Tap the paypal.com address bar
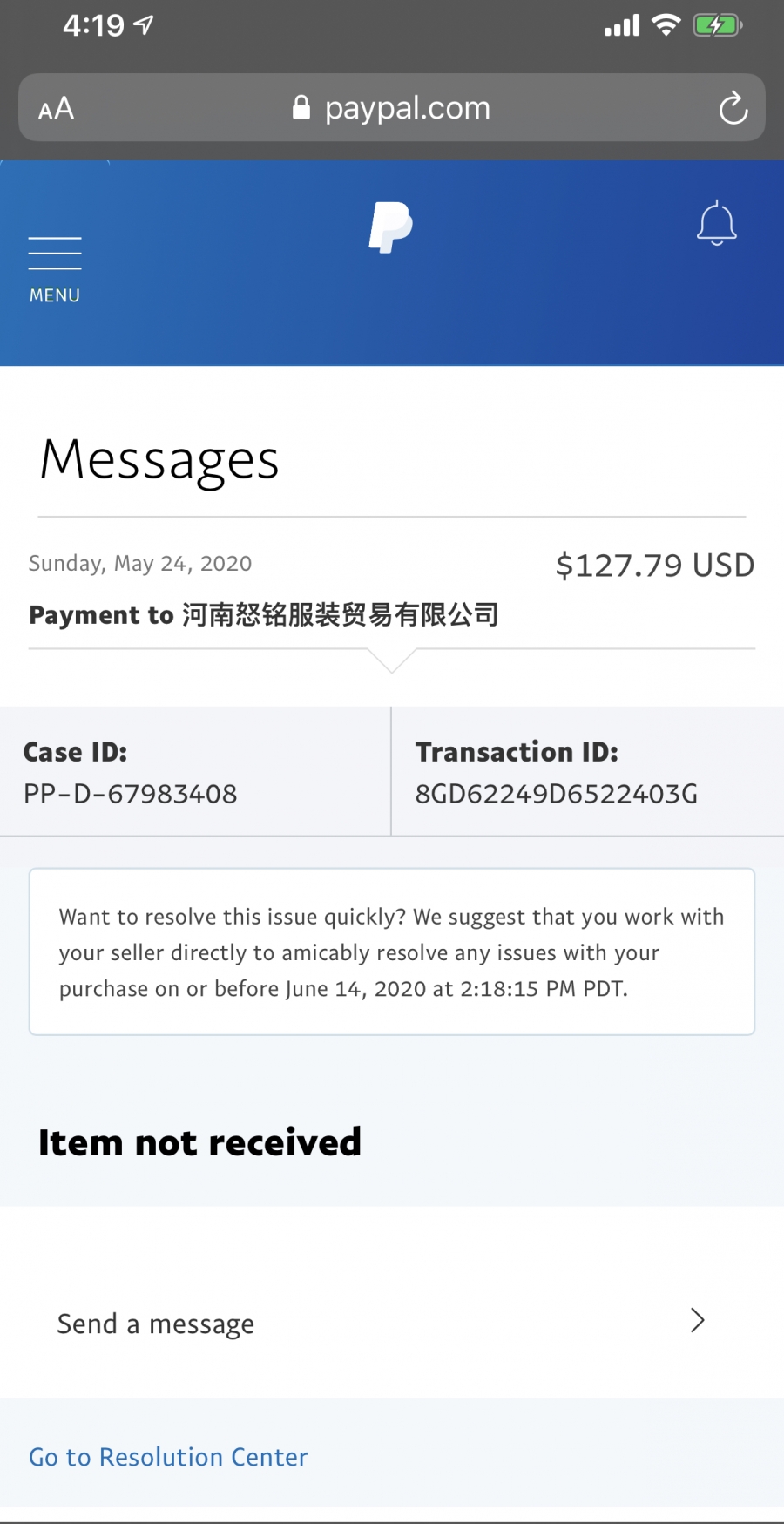This screenshot has height=1524, width=784. pyautogui.click(x=392, y=108)
